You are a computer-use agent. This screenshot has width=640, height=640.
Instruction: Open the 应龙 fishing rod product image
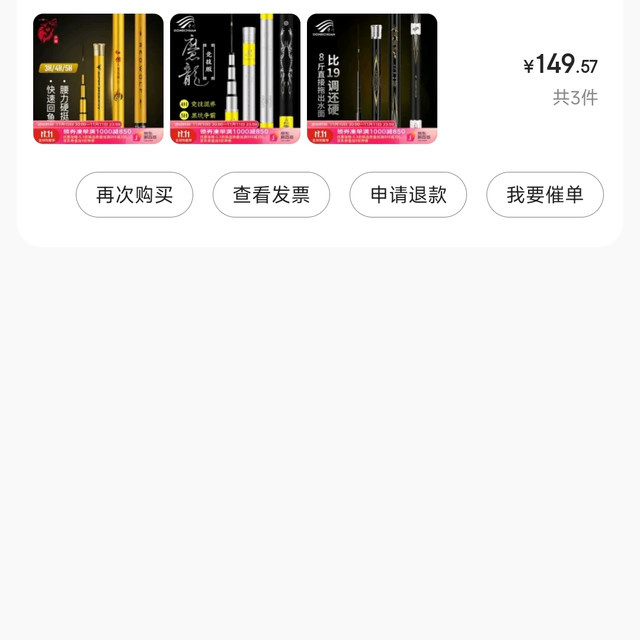[x=235, y=79]
